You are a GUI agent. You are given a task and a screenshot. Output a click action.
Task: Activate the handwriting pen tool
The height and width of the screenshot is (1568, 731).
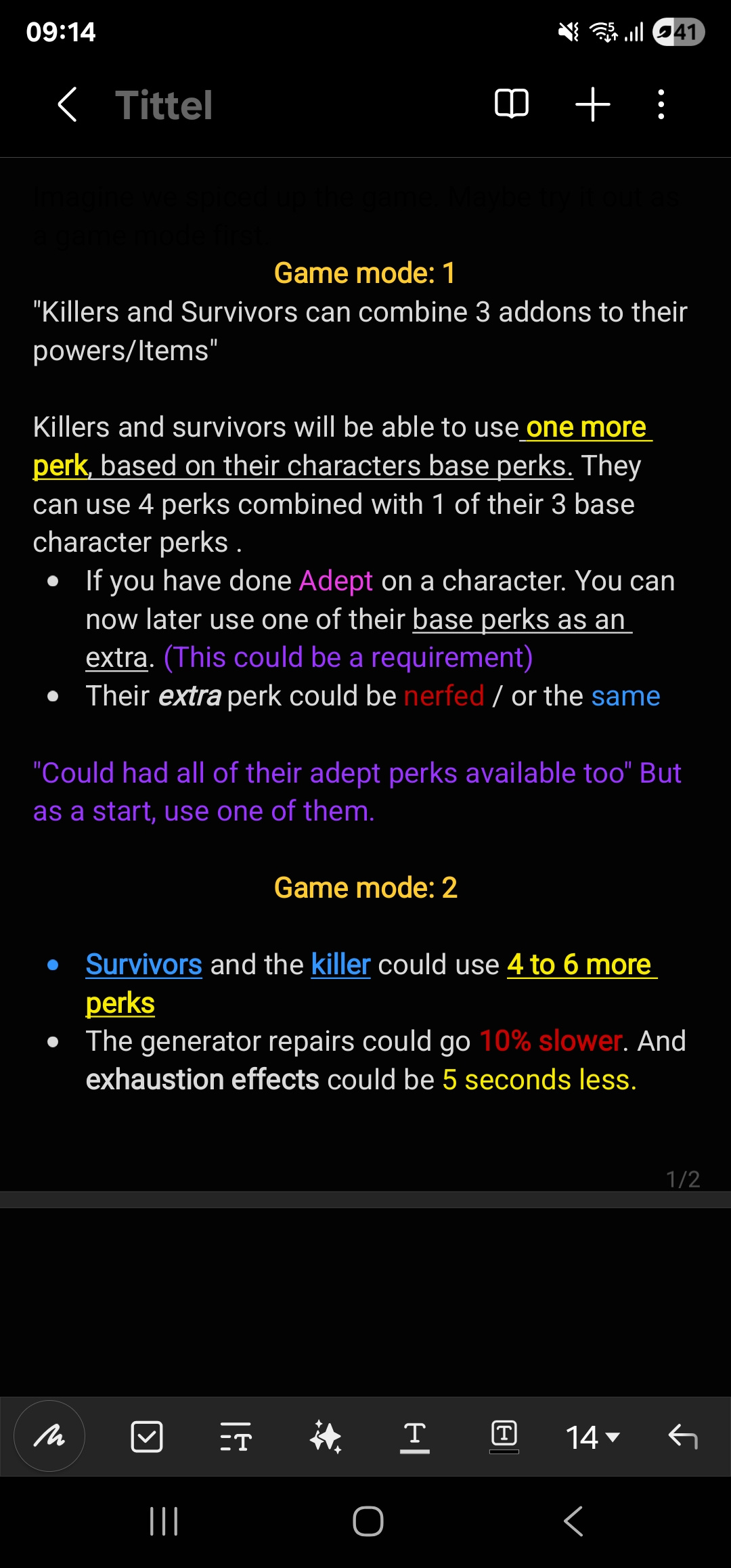tap(49, 1436)
